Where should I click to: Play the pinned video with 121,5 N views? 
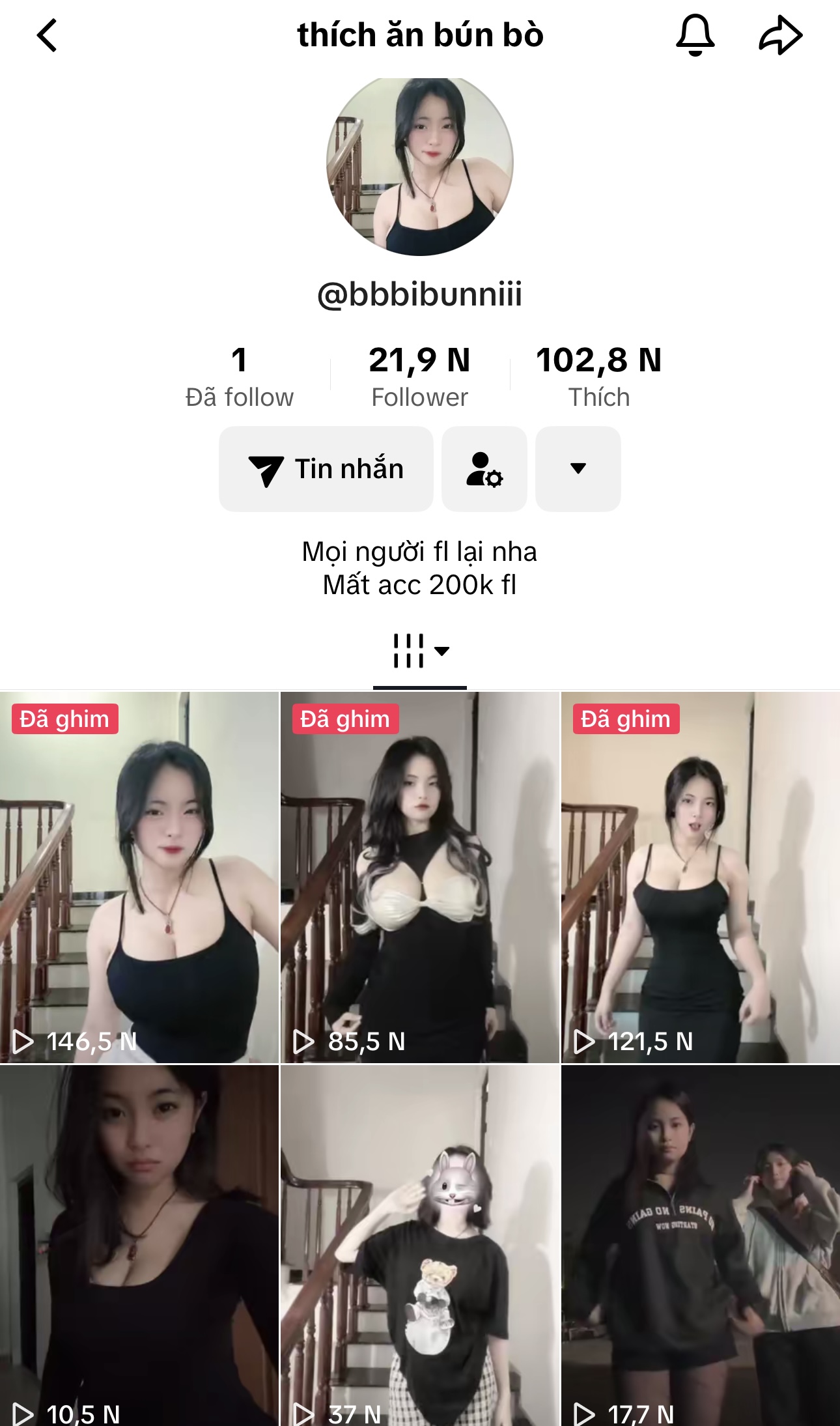701,877
